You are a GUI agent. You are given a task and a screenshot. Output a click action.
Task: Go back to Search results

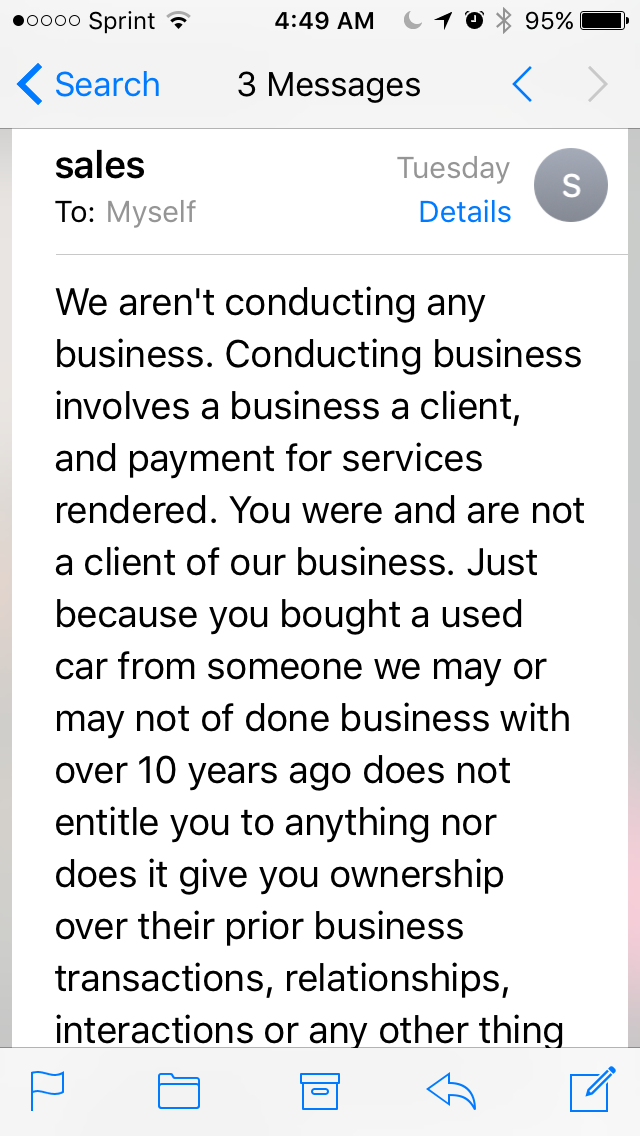[88, 85]
